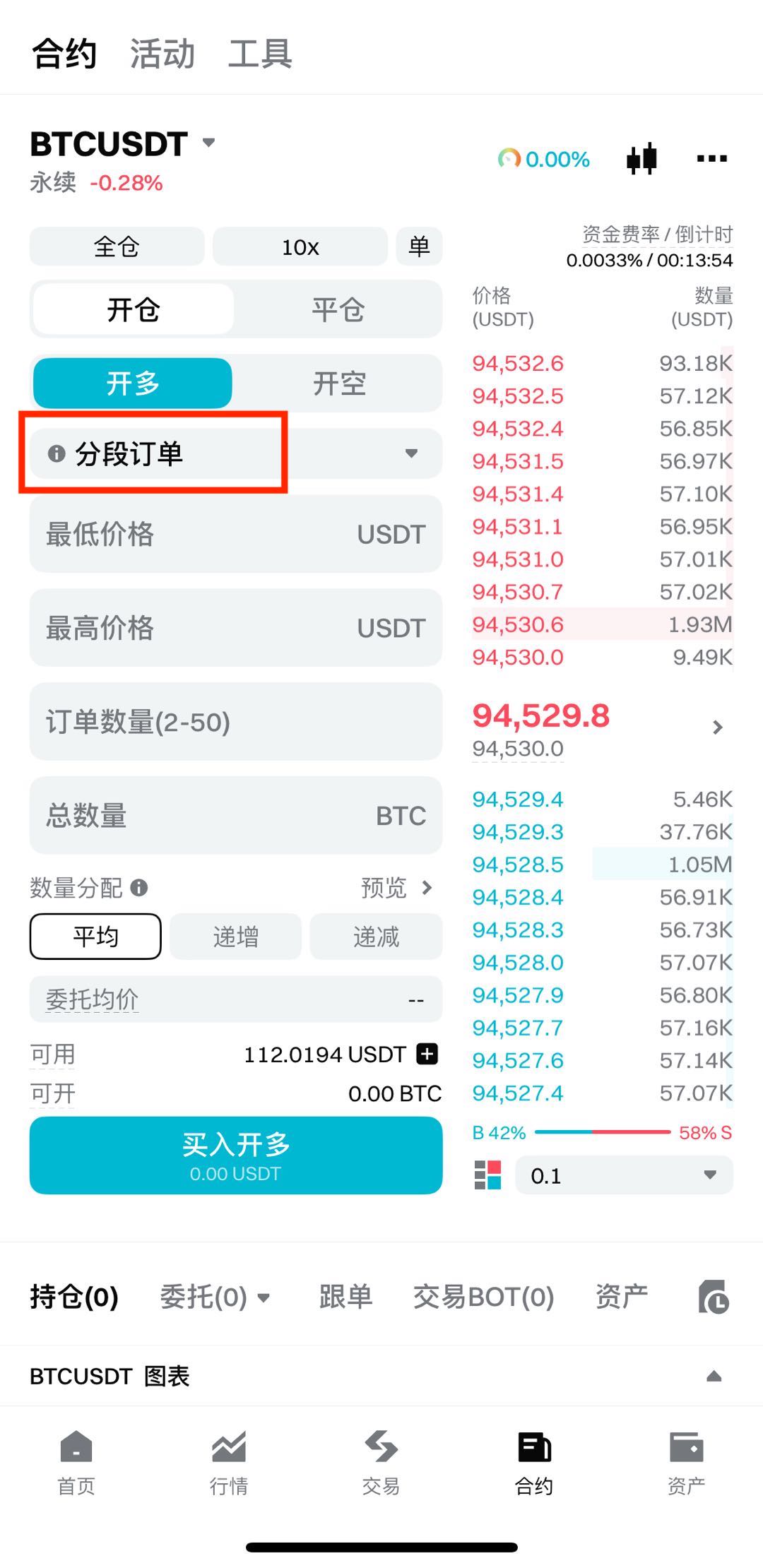
Task: Enter the 订单数量(2-50) field
Action: [235, 722]
